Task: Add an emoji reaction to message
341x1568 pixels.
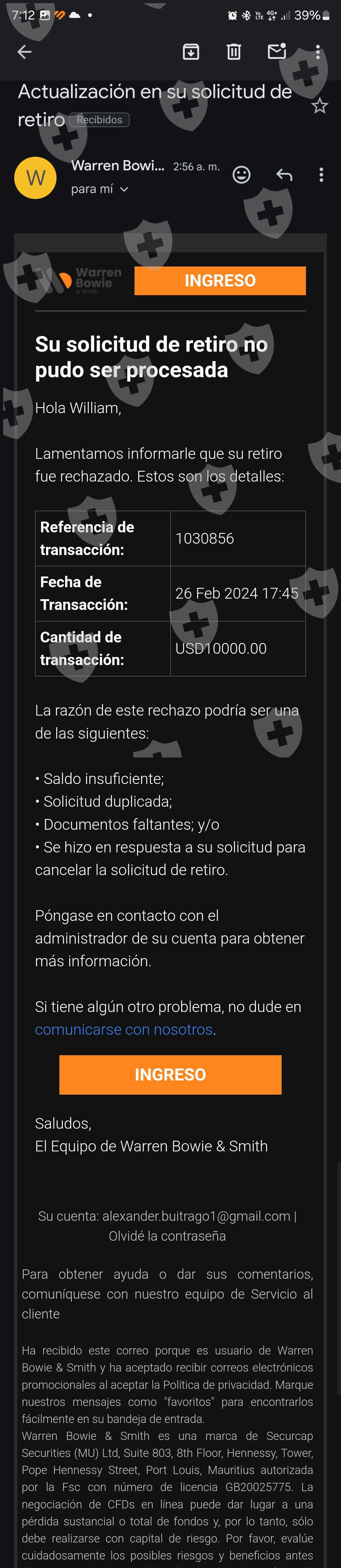Action: (x=242, y=175)
